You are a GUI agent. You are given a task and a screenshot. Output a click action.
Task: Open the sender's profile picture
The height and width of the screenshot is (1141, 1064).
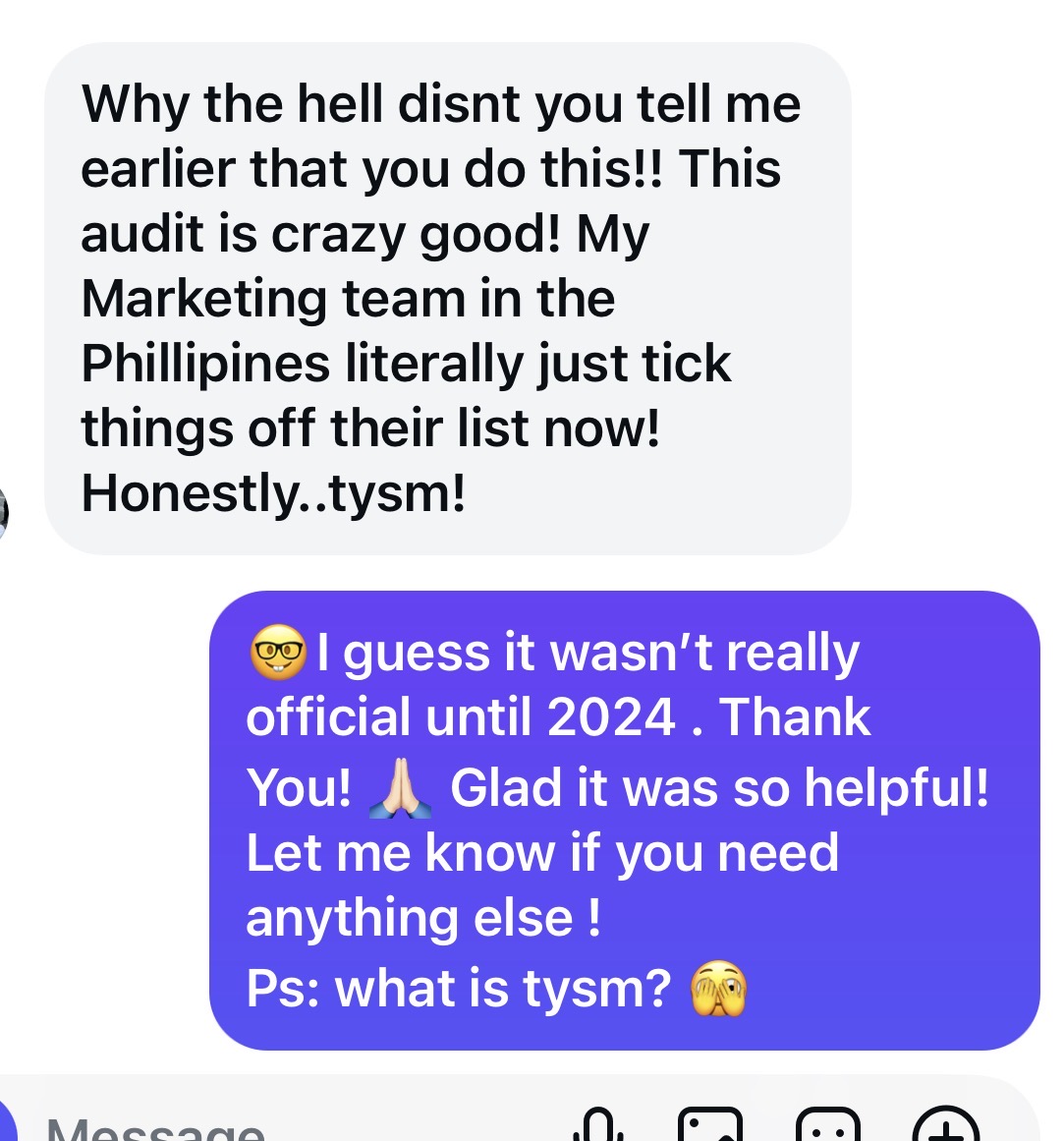click(3, 512)
